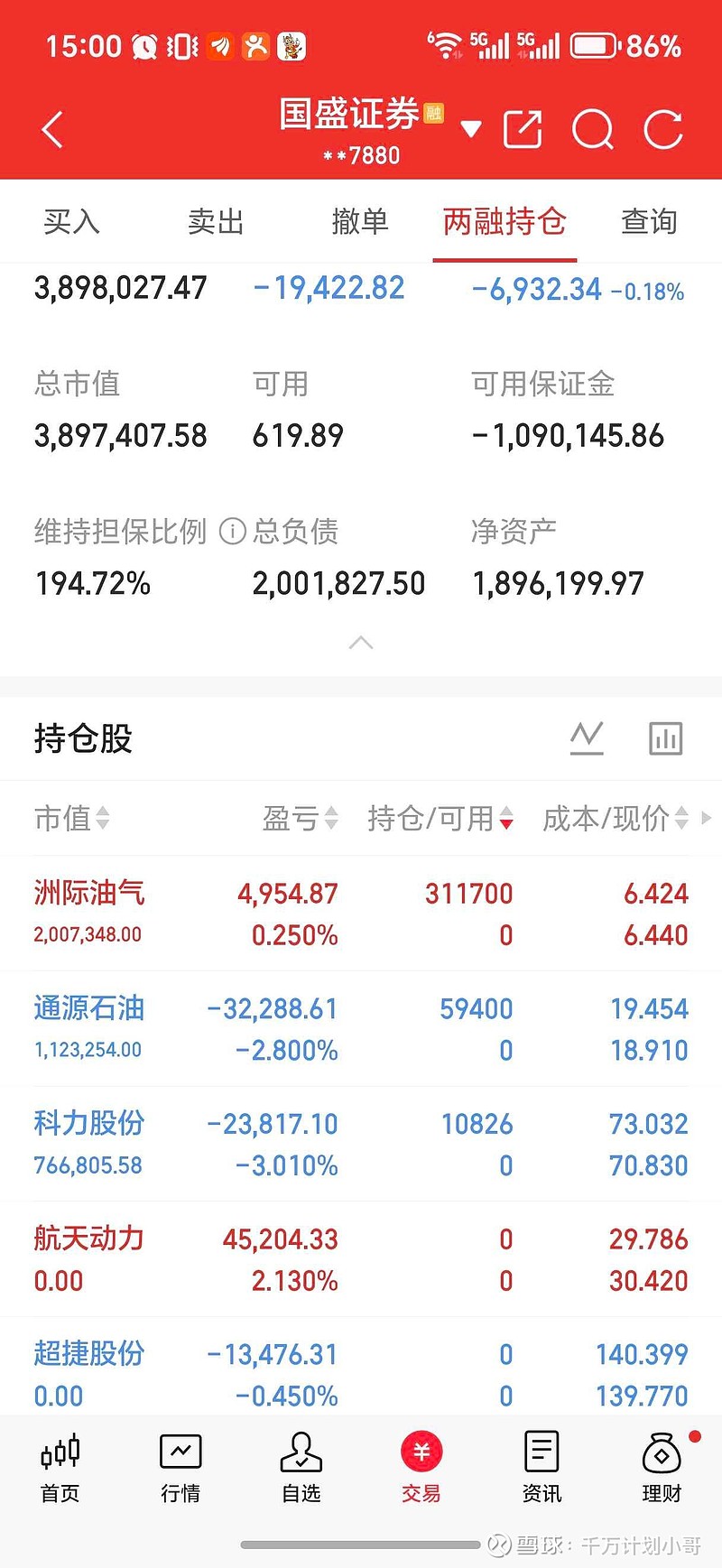Tap the share/export icon beside the title
722x1568 pixels.
522,130
